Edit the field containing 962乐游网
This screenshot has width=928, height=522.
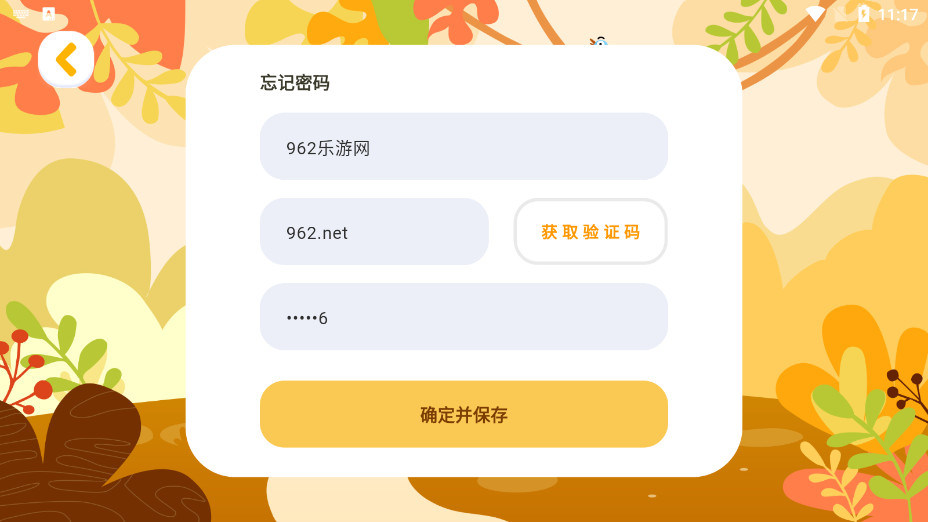pos(463,147)
